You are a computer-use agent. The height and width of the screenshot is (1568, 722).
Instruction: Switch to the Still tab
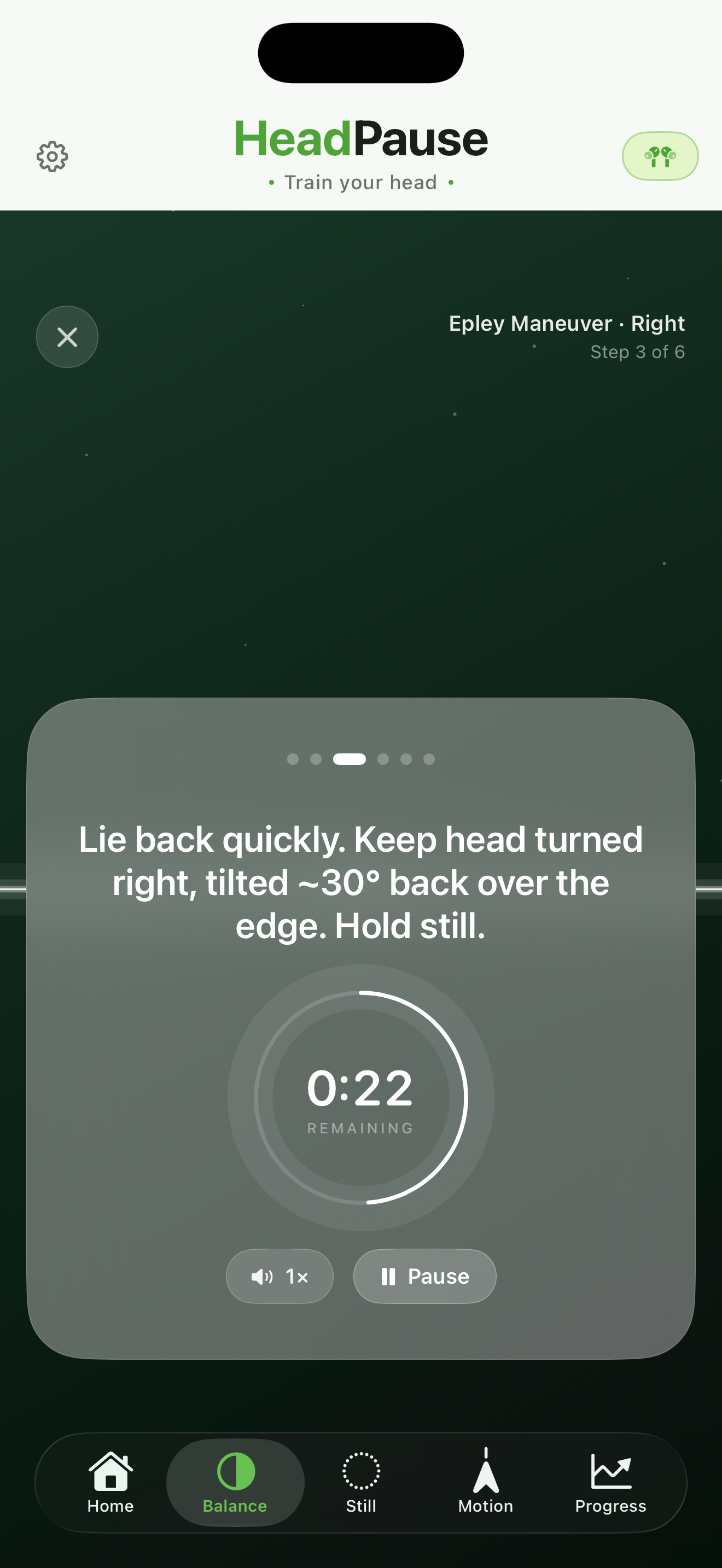tap(361, 1482)
